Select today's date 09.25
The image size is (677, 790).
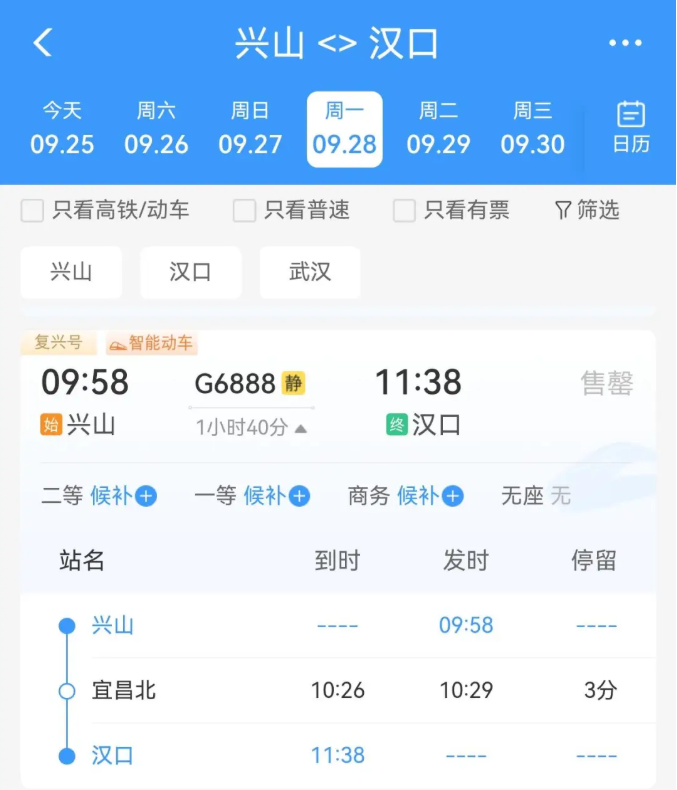[x=62, y=128]
